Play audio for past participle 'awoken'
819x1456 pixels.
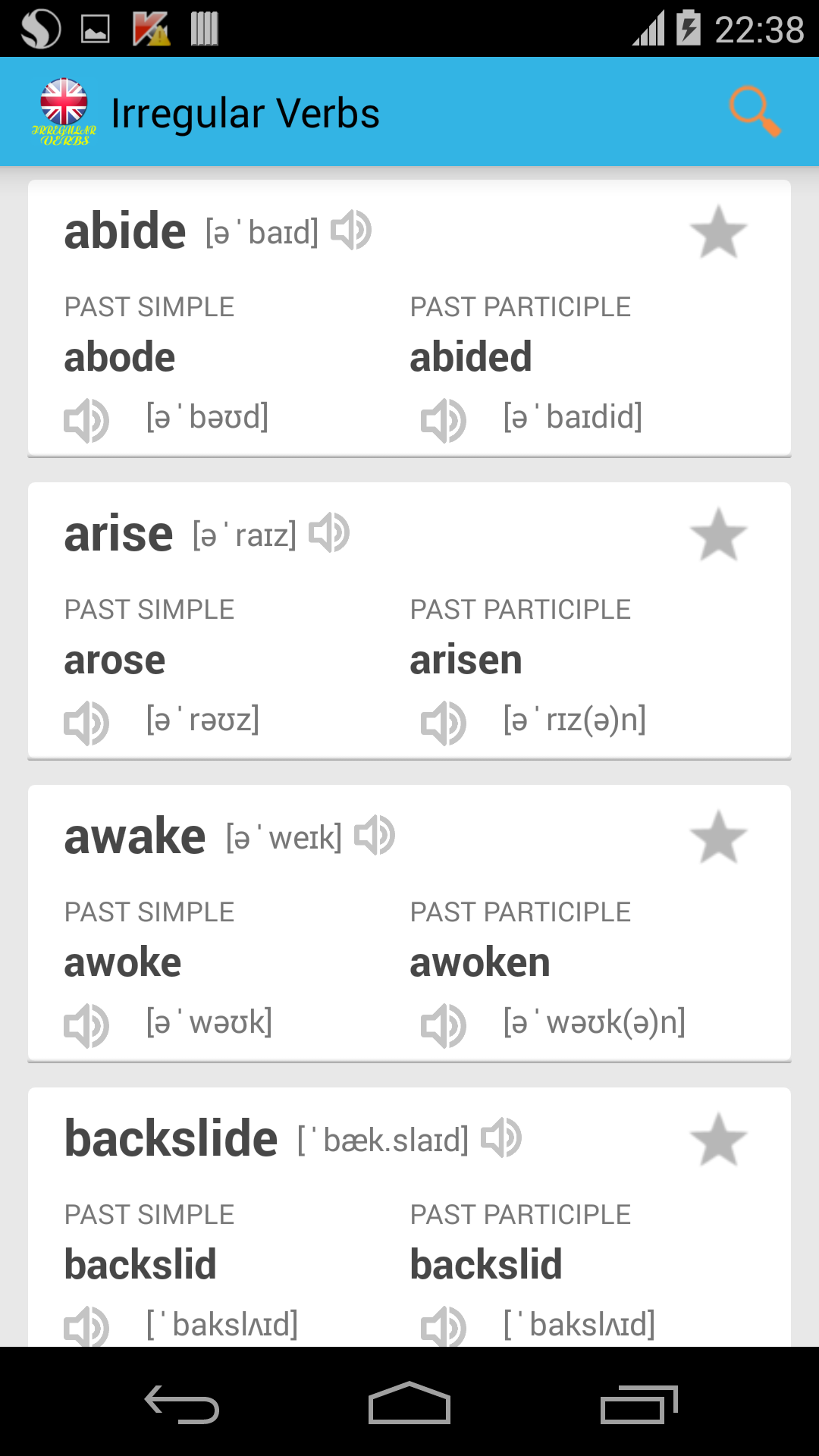pos(444,1025)
